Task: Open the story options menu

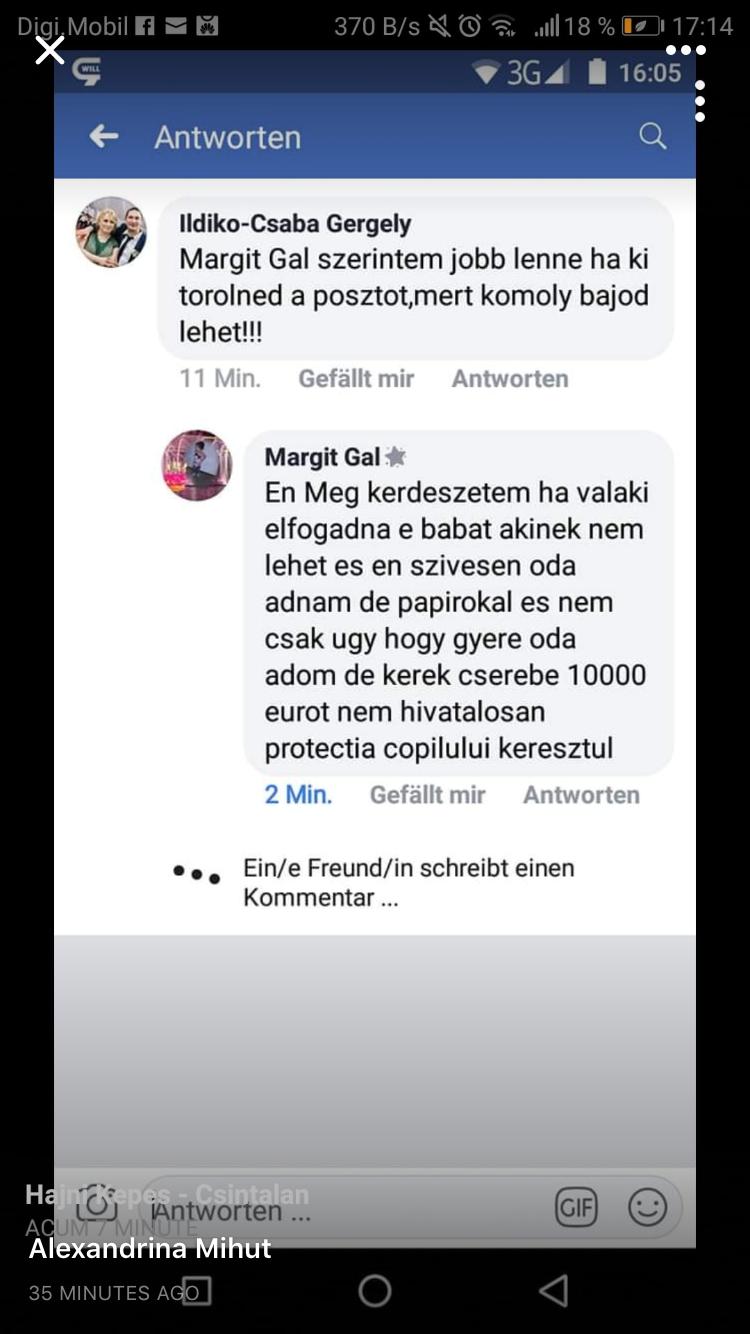Action: pos(685,50)
